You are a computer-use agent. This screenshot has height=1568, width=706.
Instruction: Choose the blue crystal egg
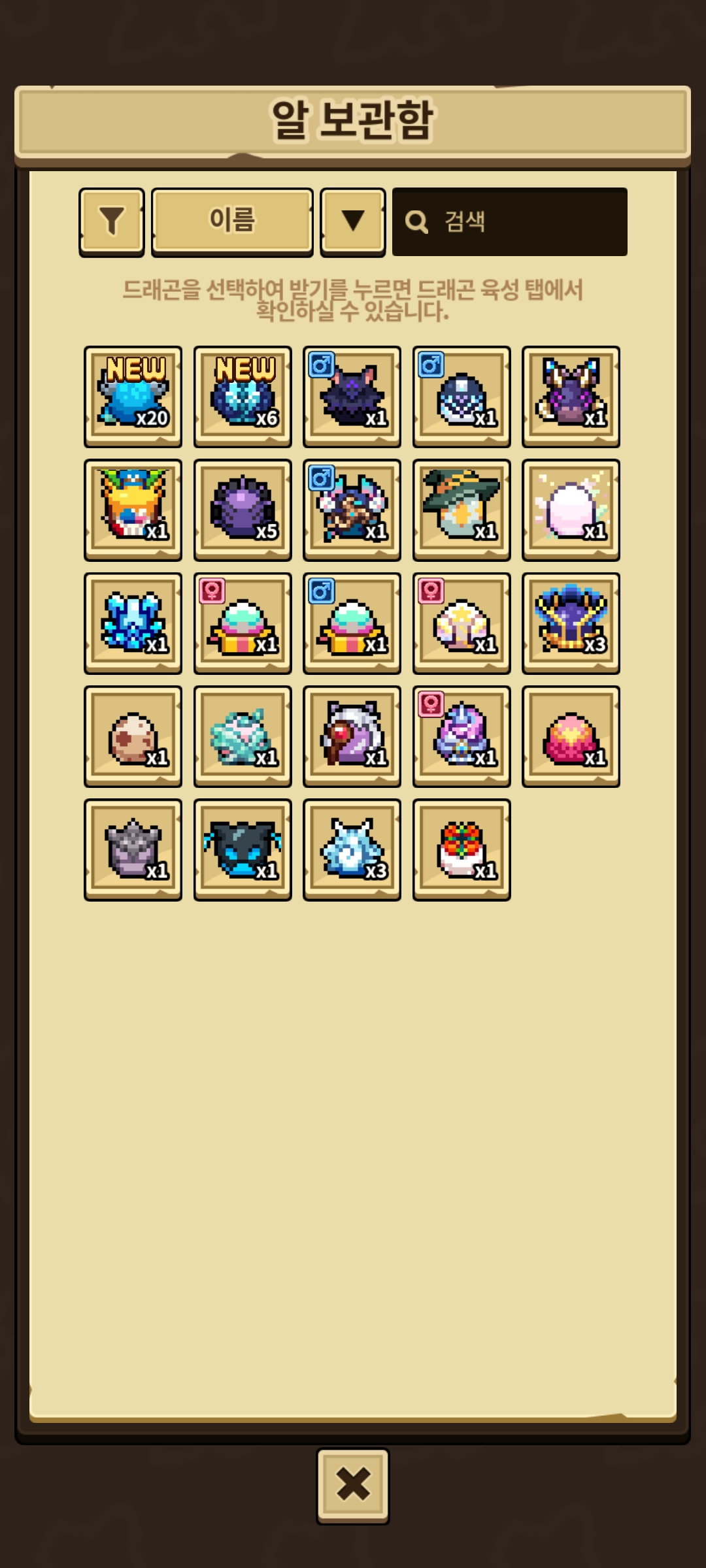pyautogui.click(x=133, y=623)
